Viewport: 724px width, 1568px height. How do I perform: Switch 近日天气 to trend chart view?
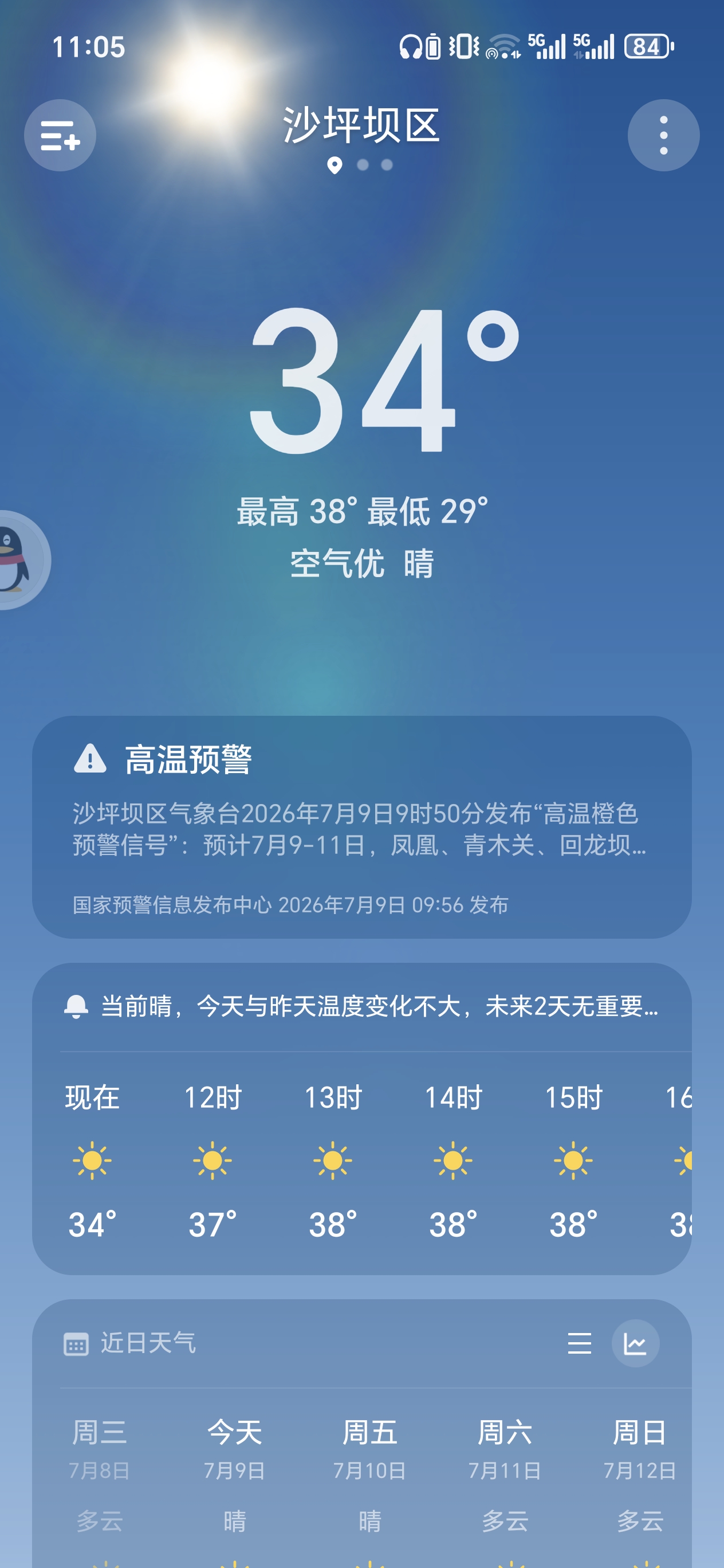tap(635, 1343)
